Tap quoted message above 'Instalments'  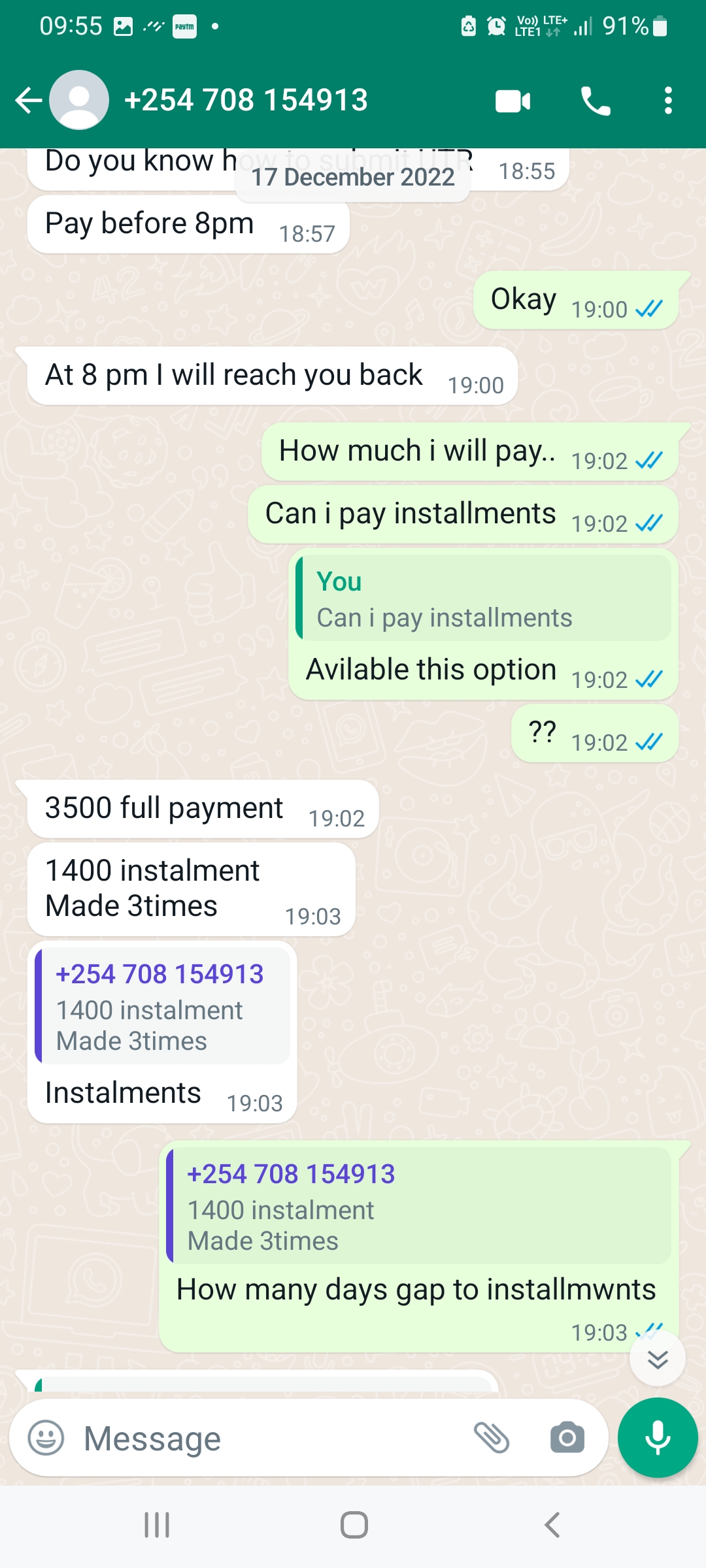point(163,1007)
